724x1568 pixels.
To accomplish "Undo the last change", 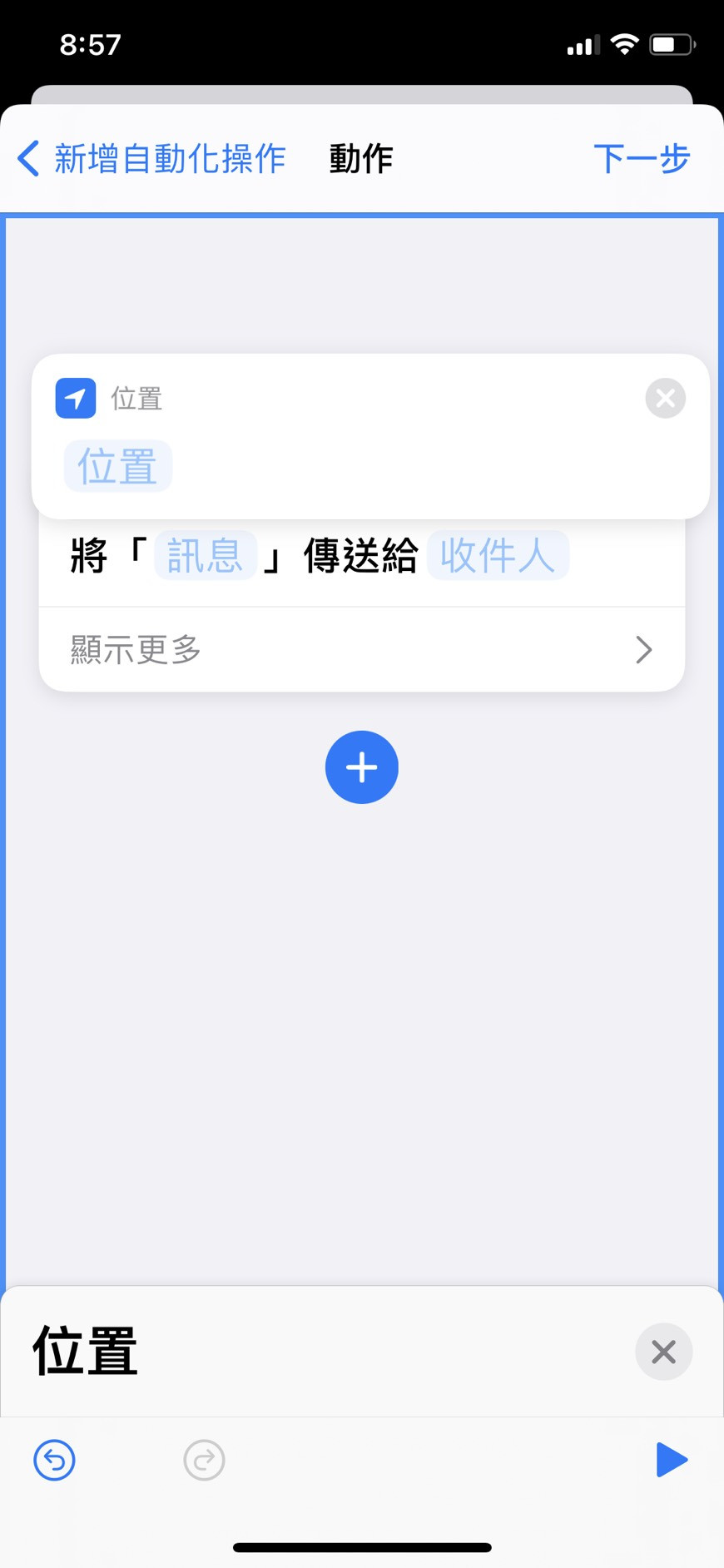I will (x=55, y=1460).
